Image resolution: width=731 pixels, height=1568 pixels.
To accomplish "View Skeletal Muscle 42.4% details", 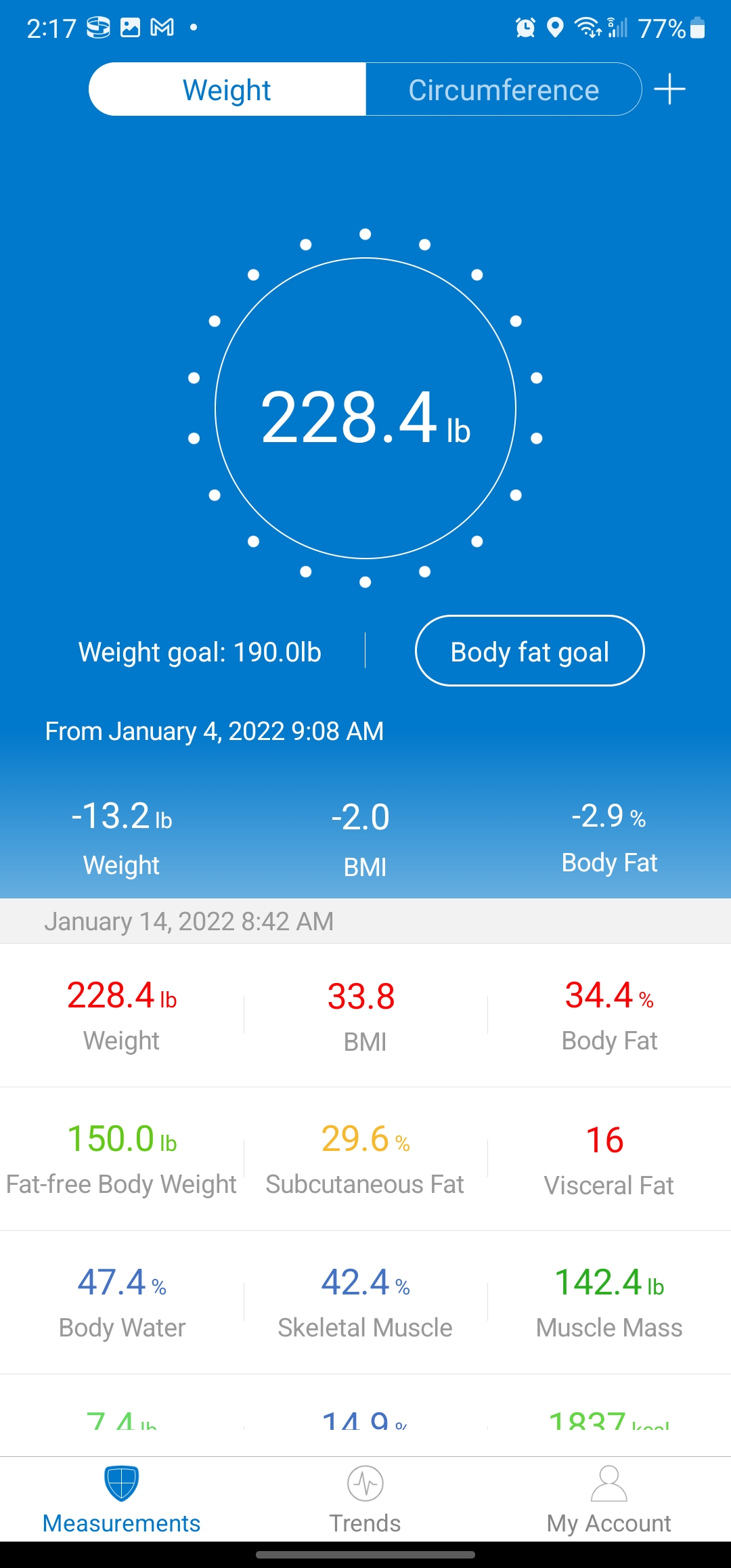I will (x=365, y=1303).
